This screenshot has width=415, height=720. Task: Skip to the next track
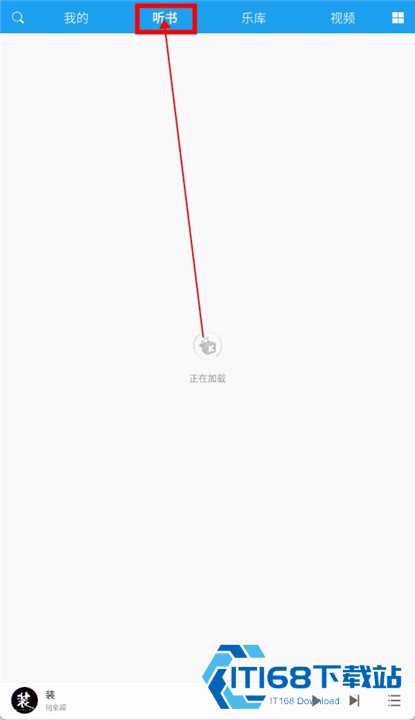click(354, 700)
